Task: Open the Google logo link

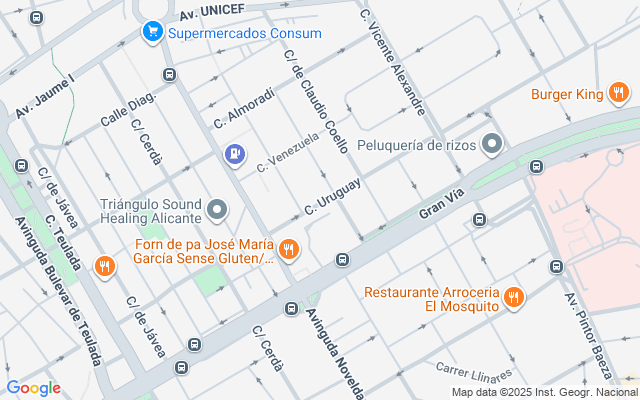Action: (x=33, y=388)
